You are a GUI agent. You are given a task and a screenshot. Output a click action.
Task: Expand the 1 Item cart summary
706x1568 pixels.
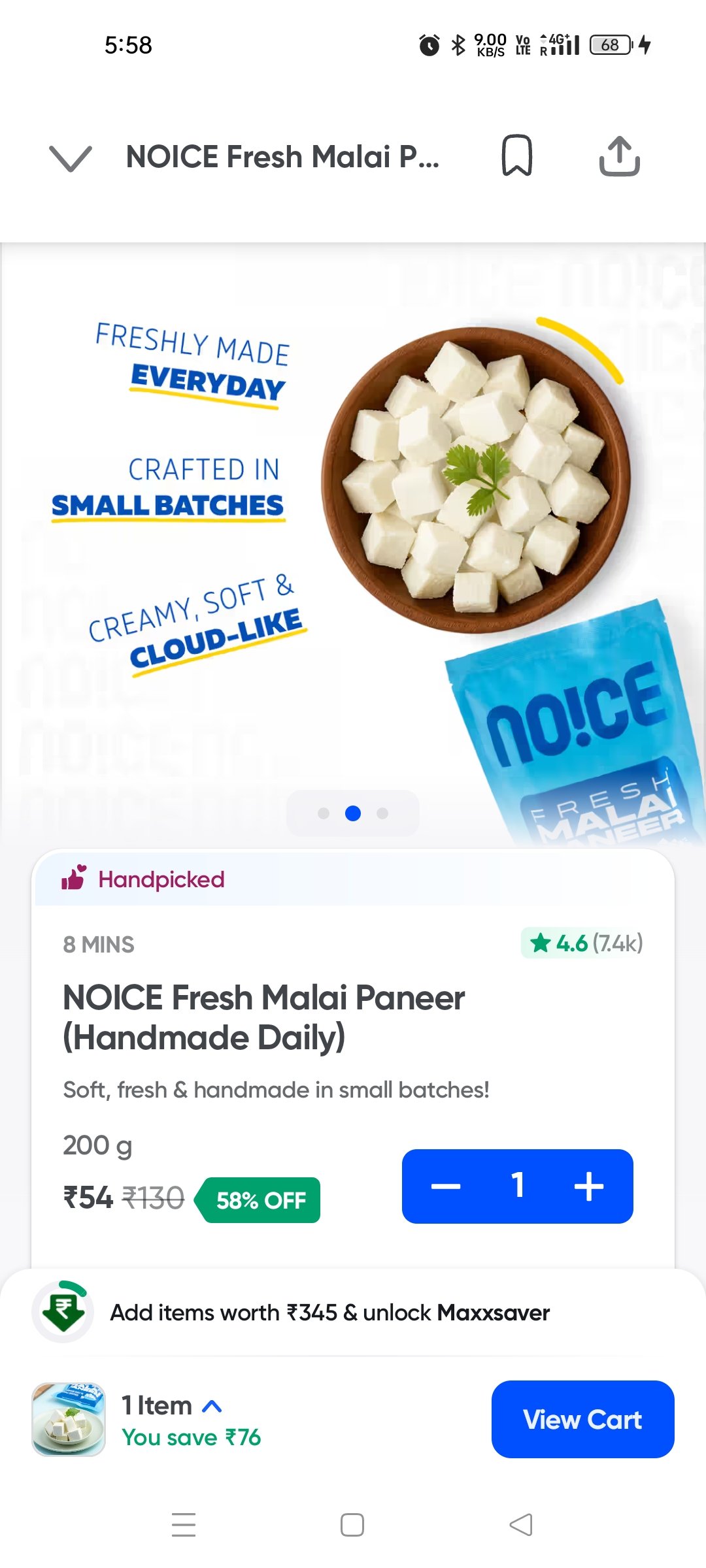pos(173,1406)
